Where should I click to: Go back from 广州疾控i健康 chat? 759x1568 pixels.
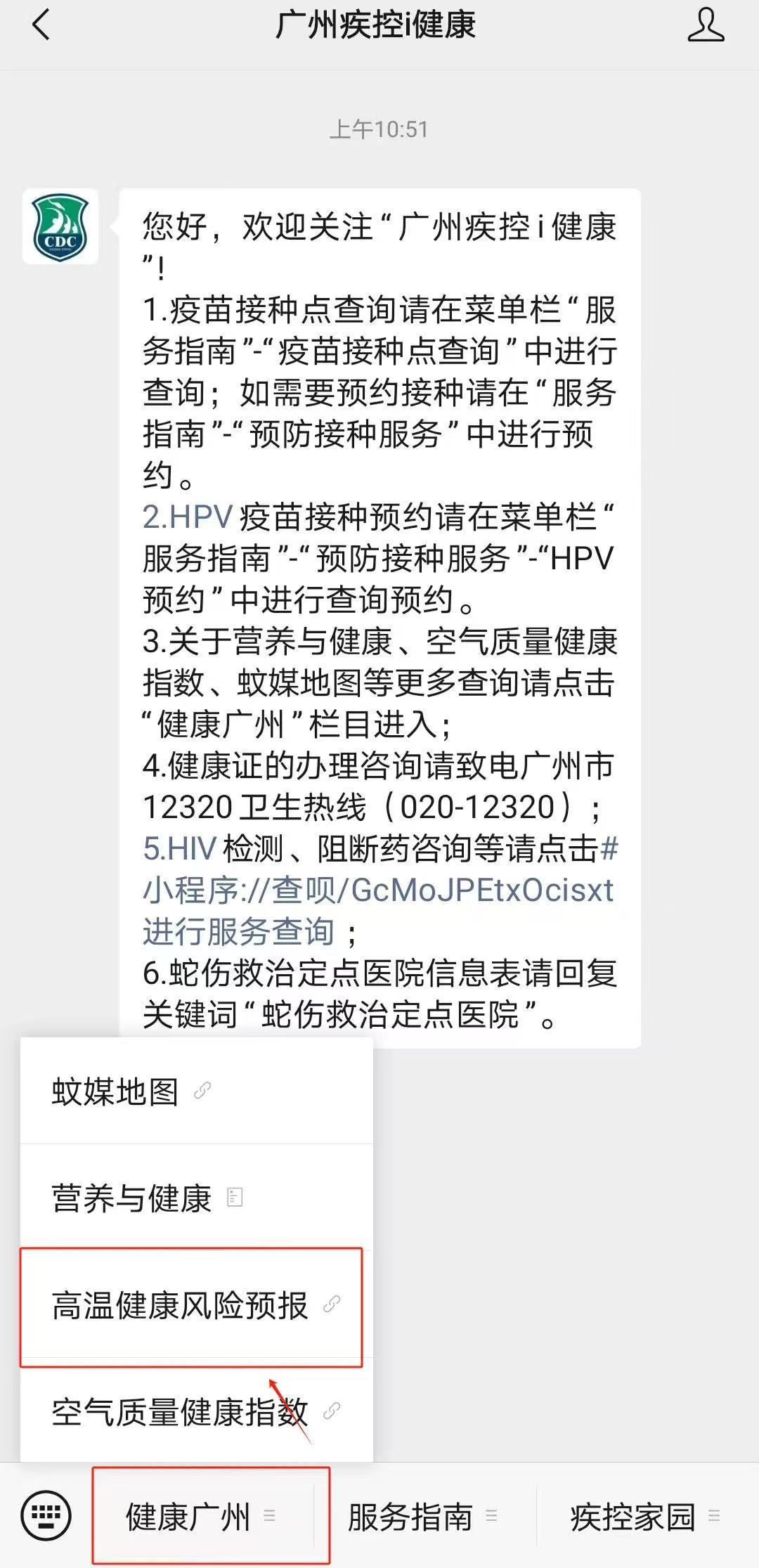tap(41, 25)
